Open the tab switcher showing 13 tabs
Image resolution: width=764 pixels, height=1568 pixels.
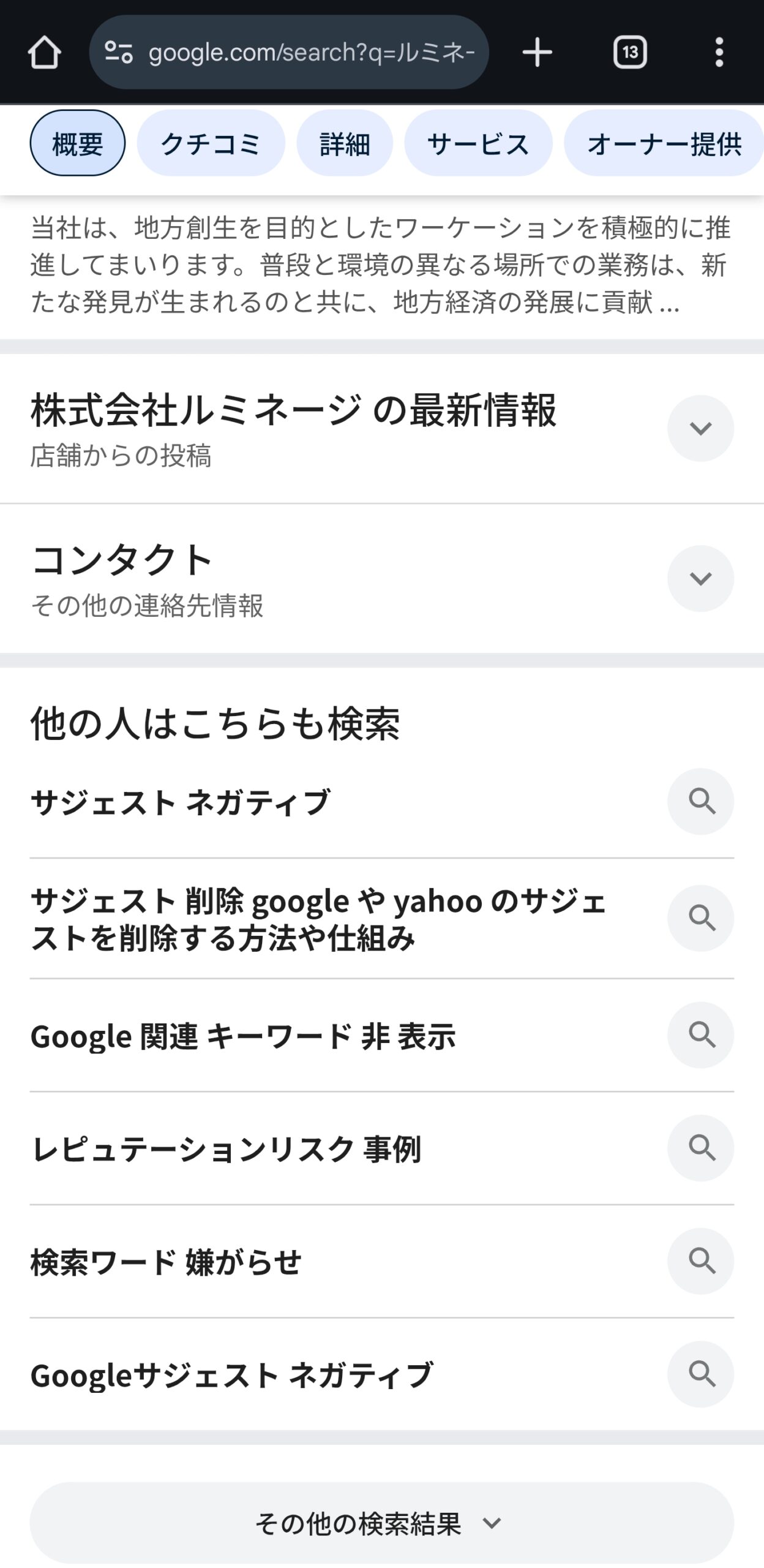630,53
